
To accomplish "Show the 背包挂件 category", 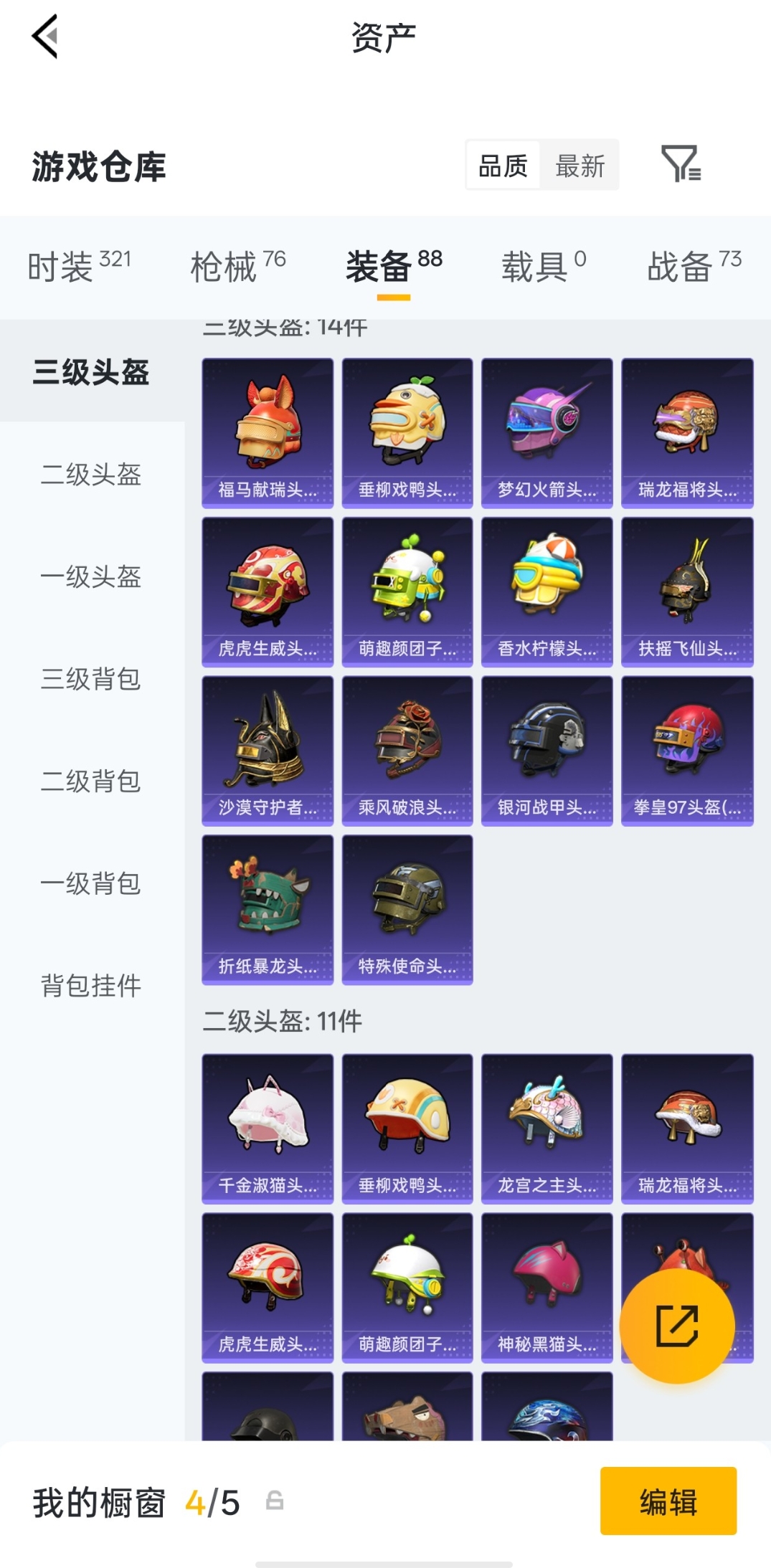I will [x=91, y=985].
